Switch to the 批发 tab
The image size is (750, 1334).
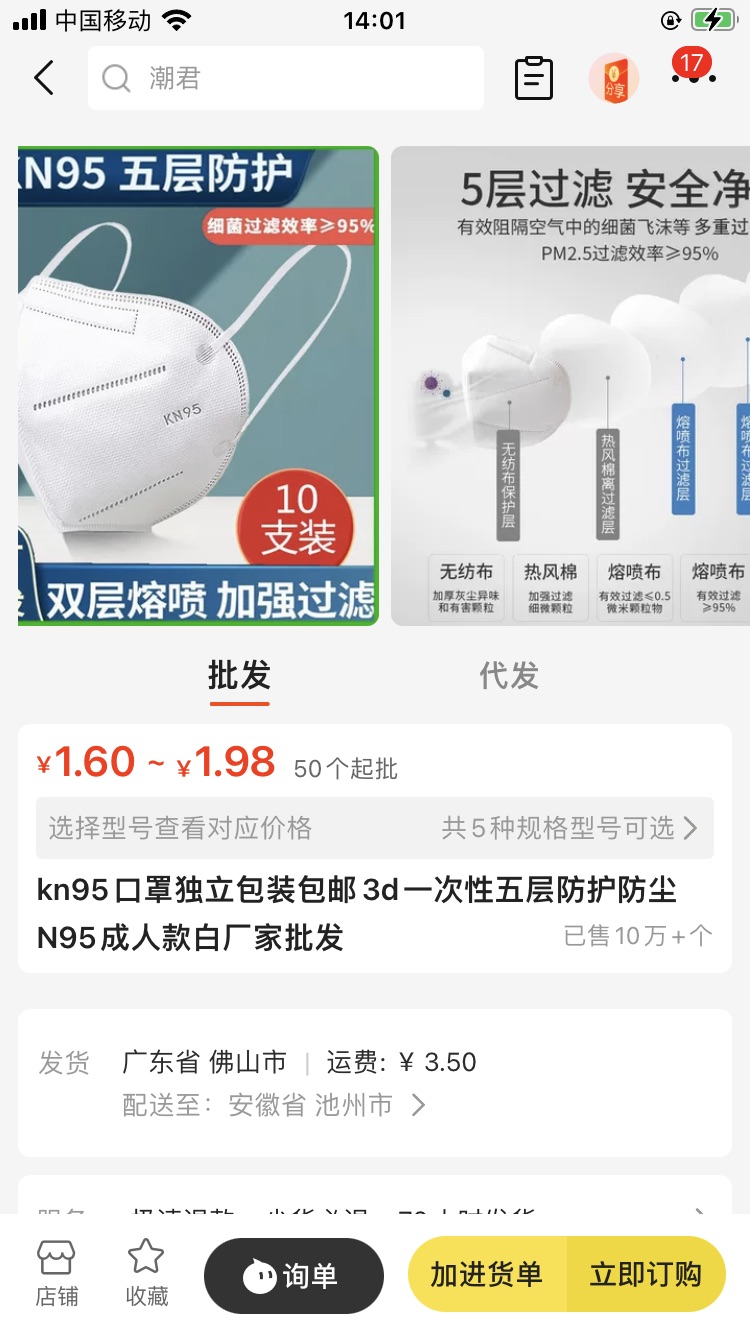(239, 676)
